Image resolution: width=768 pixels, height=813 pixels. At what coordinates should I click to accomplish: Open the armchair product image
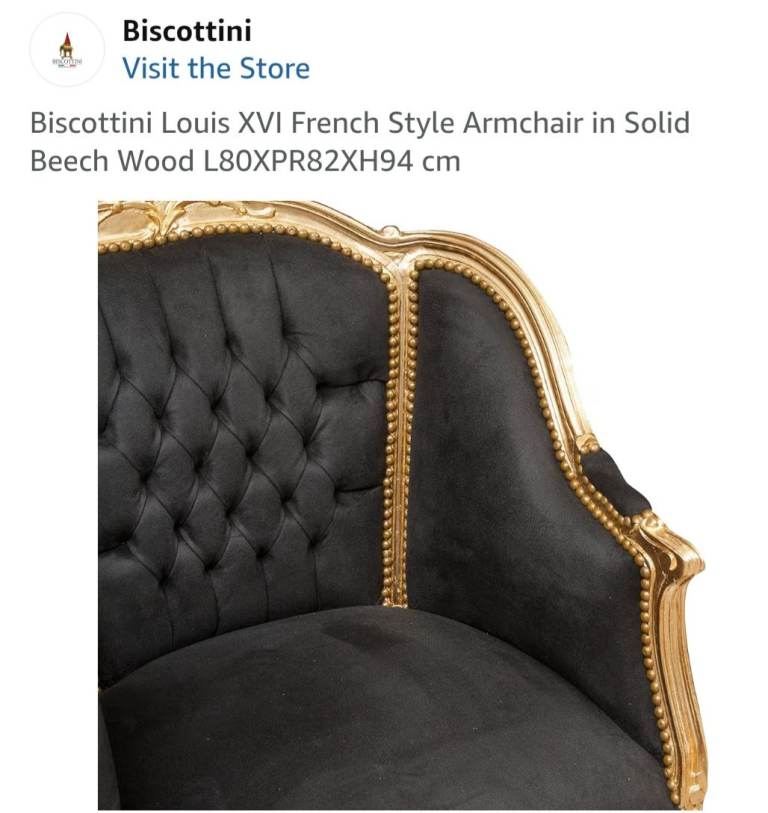click(x=400, y=505)
